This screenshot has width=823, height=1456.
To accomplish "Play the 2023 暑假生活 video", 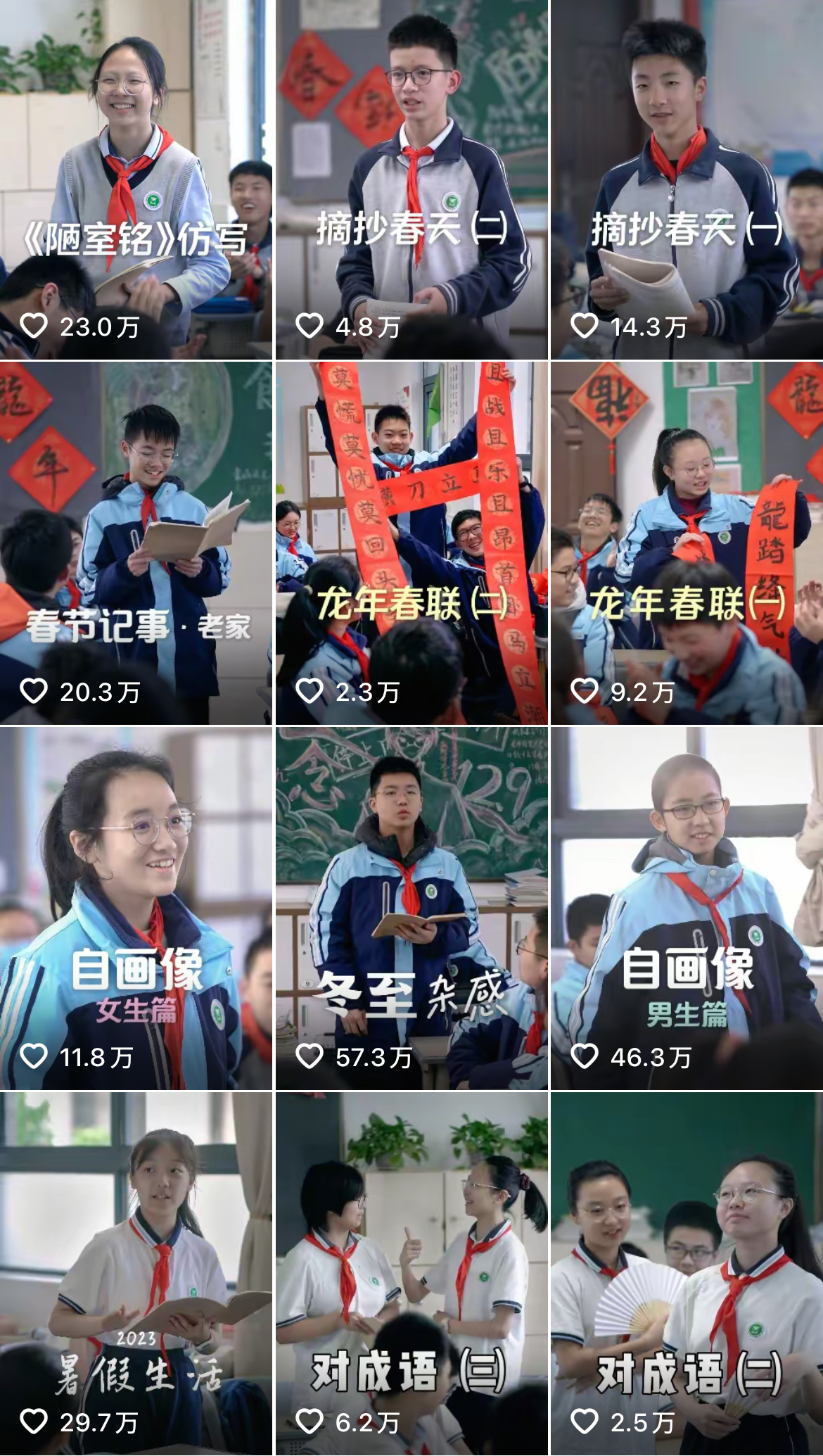I will (x=136, y=1274).
